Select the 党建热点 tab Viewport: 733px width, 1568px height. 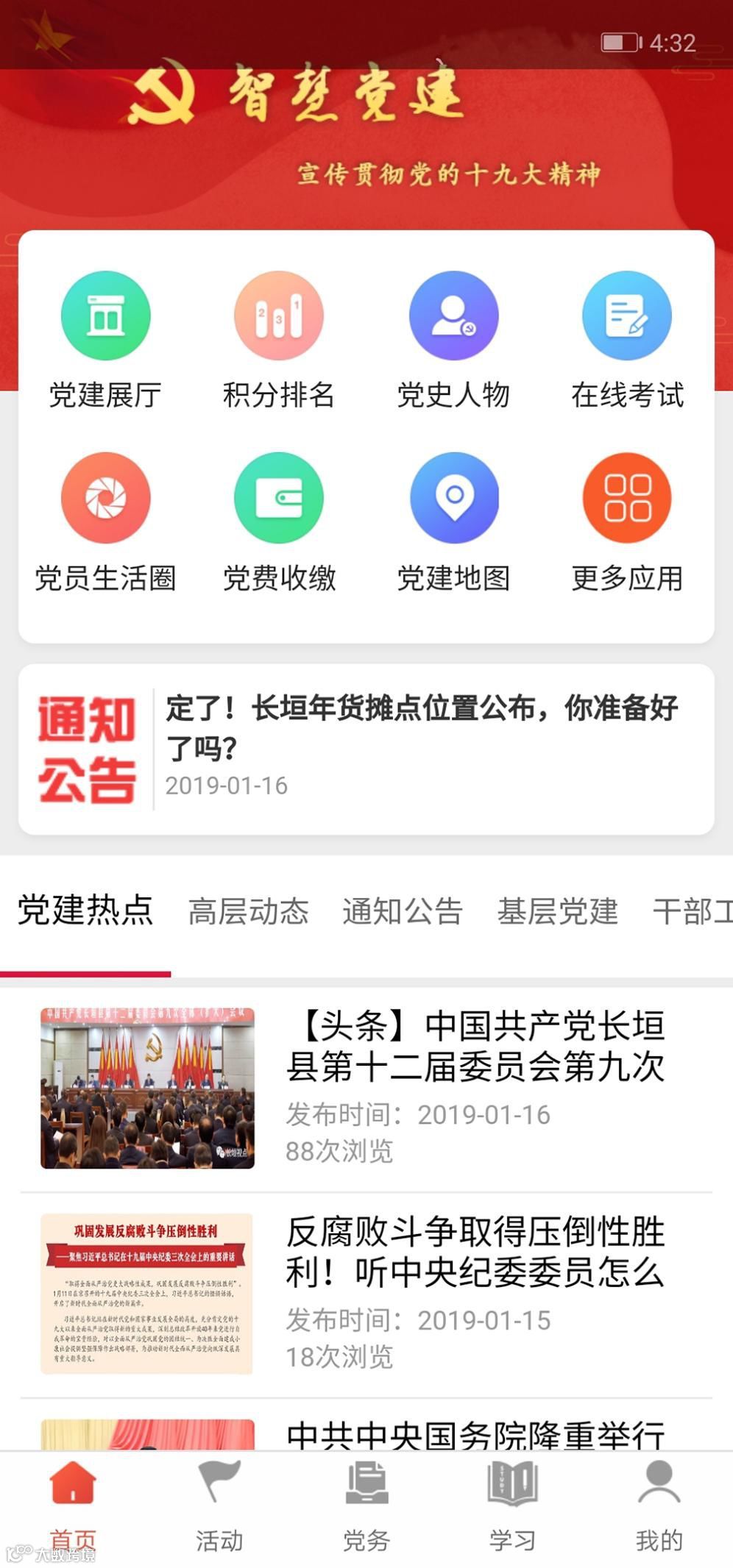(x=85, y=910)
